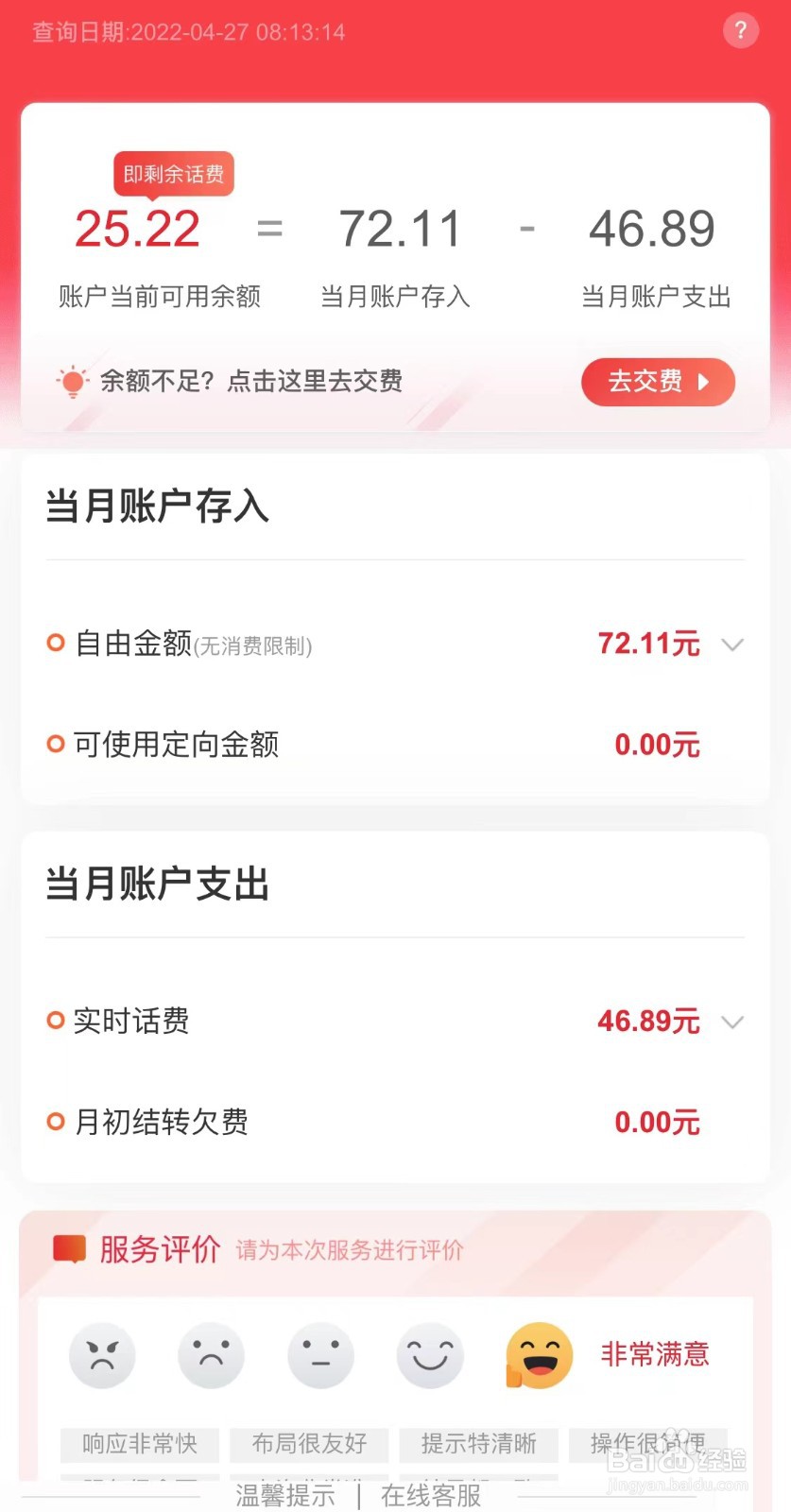Screen dimensions: 791x1512
Task: Select the smiling face rating
Action: point(430,1355)
